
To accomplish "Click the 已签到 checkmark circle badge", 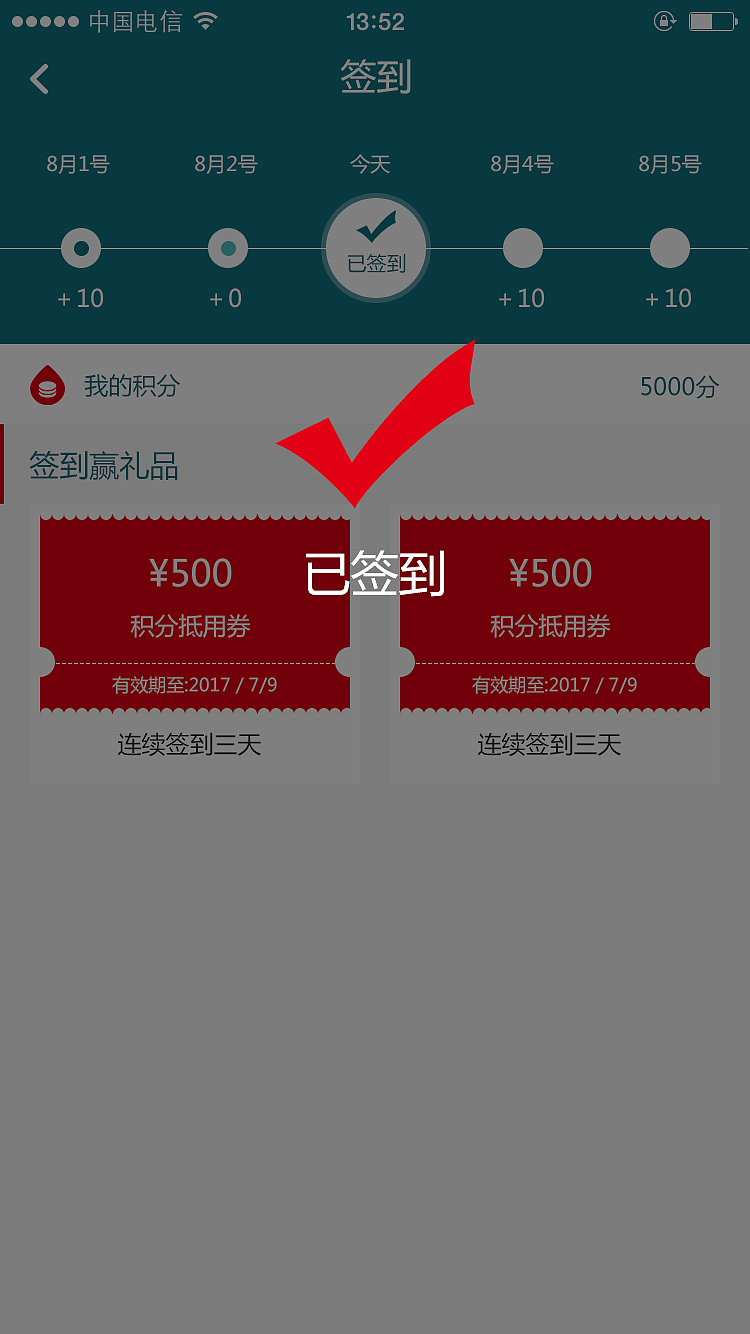I will [x=376, y=247].
